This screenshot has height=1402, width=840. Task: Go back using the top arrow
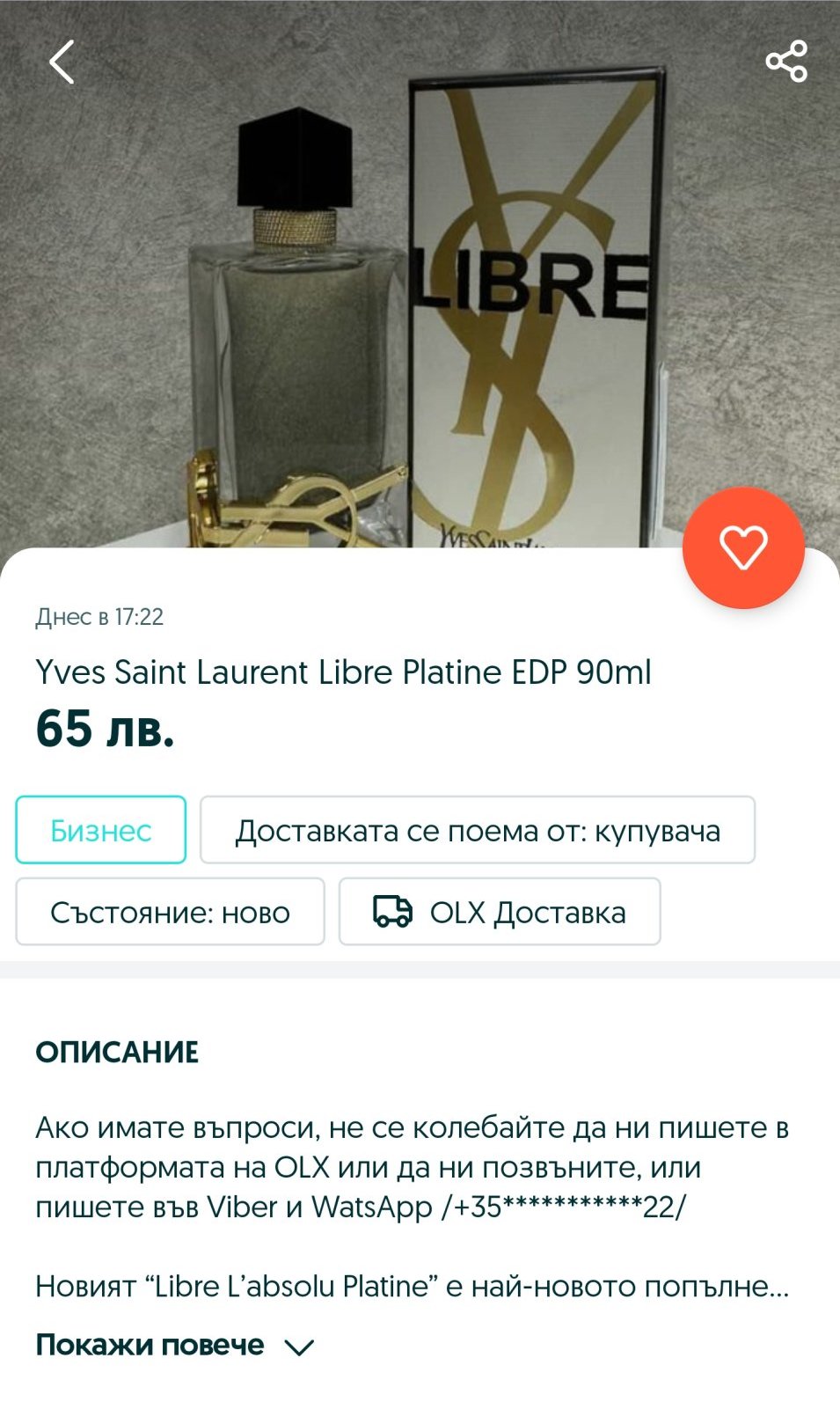[62, 62]
